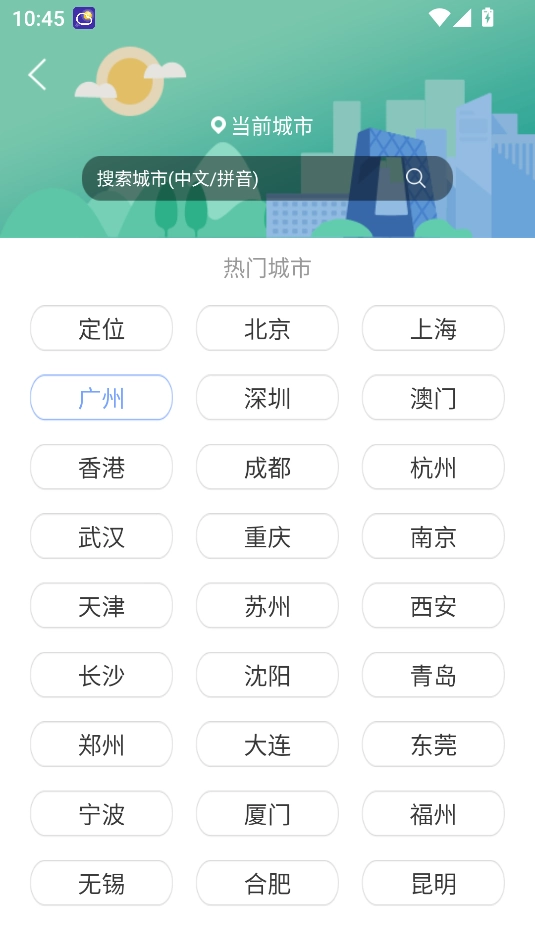Viewport: 535px width, 951px height.
Task: Select the 定位 location chip
Action: coord(101,328)
